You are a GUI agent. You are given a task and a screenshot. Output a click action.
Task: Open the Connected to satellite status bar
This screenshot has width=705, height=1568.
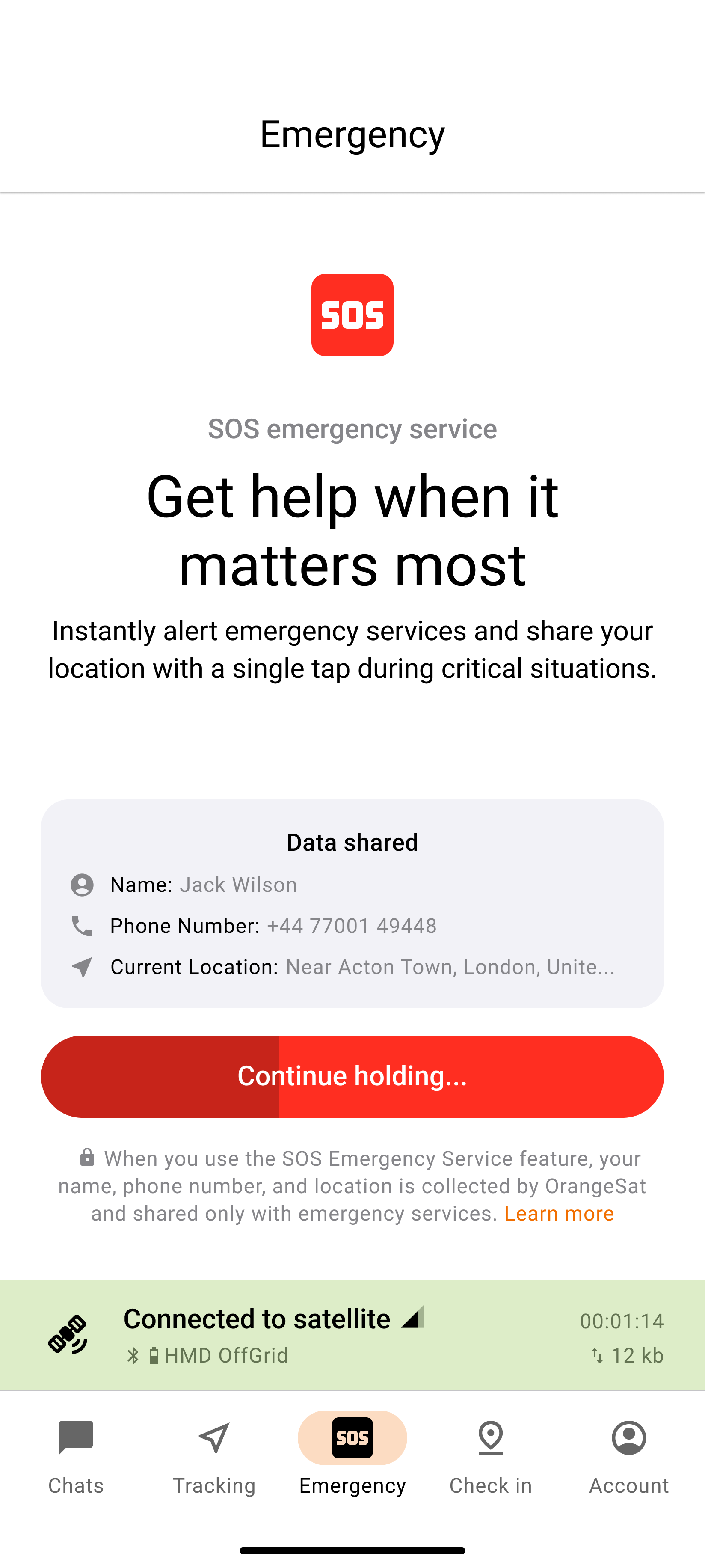coord(352,1336)
